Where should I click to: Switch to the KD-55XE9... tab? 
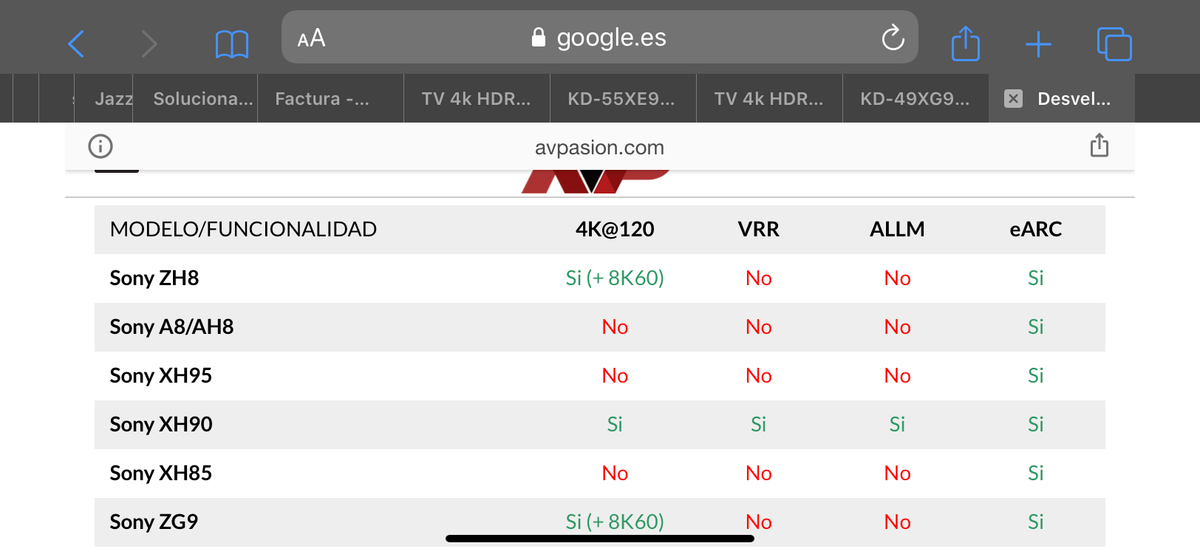tap(620, 99)
